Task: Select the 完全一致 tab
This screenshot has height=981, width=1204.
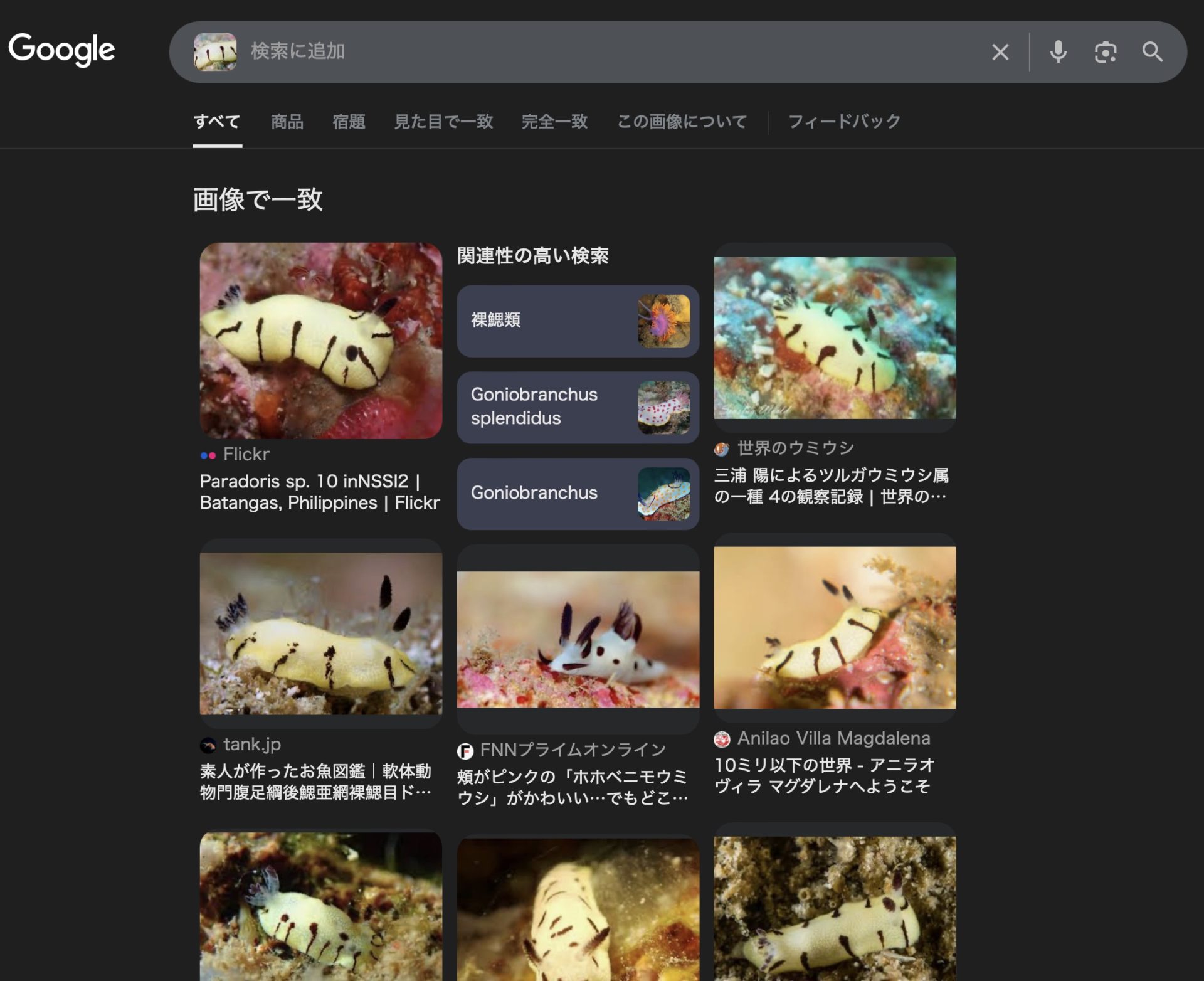Action: (x=554, y=122)
